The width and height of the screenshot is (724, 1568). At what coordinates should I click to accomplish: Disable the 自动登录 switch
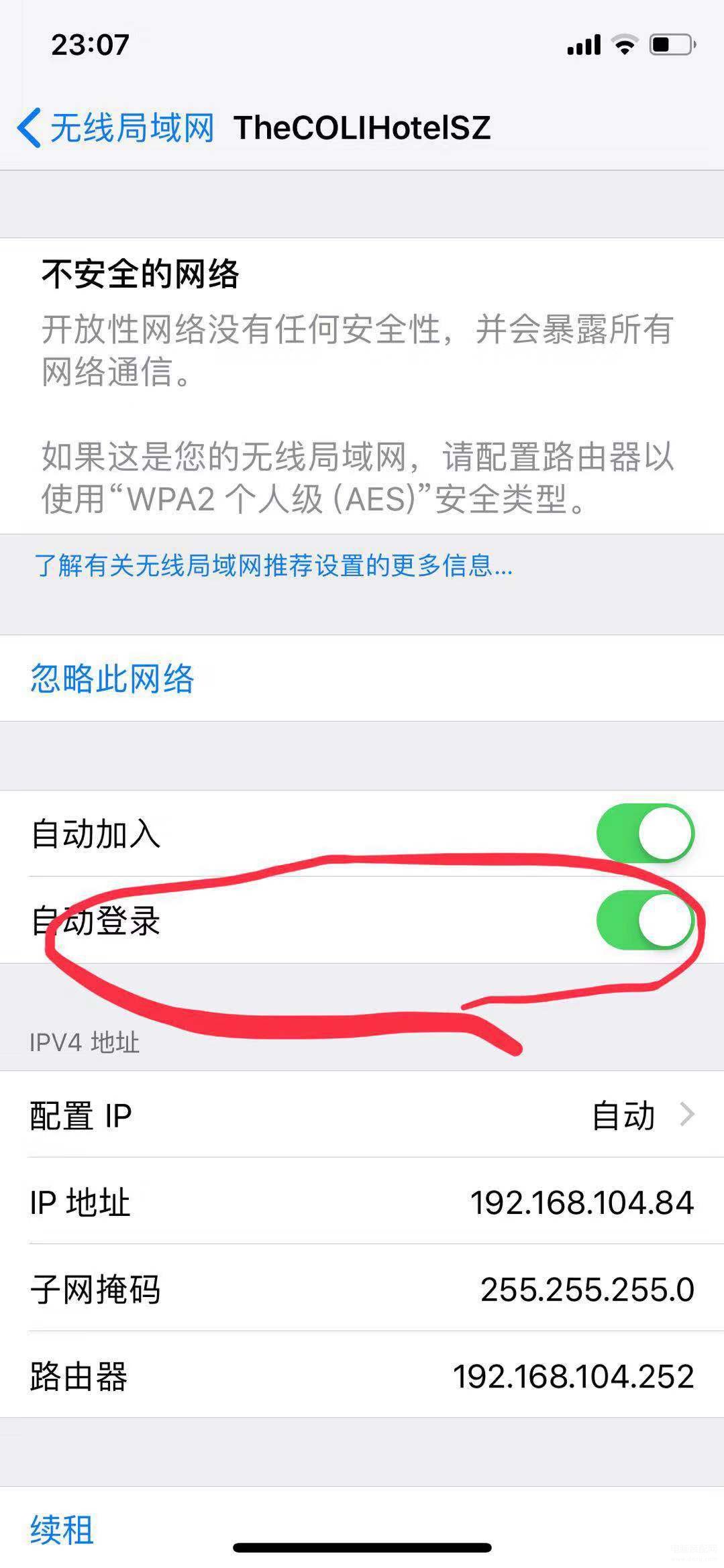click(645, 920)
